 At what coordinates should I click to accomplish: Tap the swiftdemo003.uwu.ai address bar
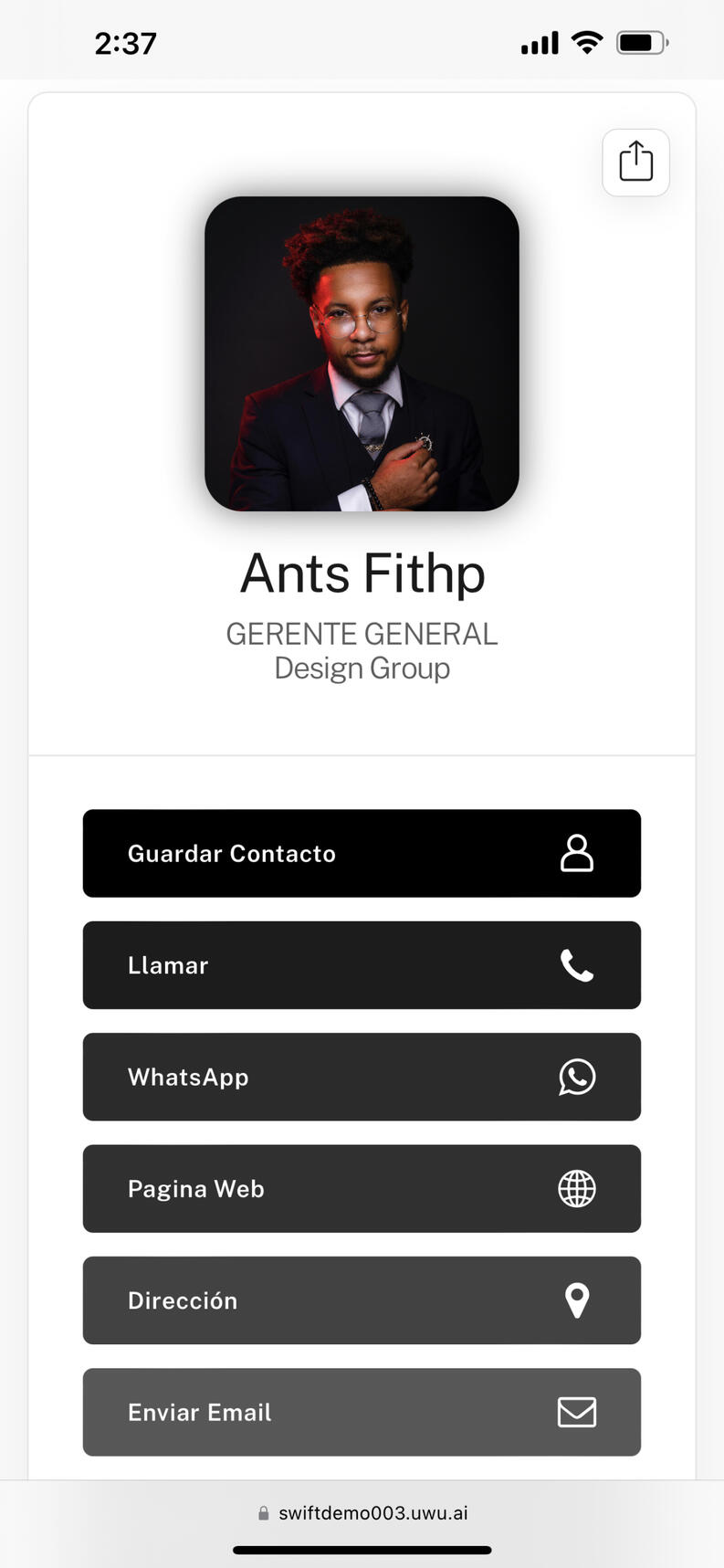click(363, 1512)
